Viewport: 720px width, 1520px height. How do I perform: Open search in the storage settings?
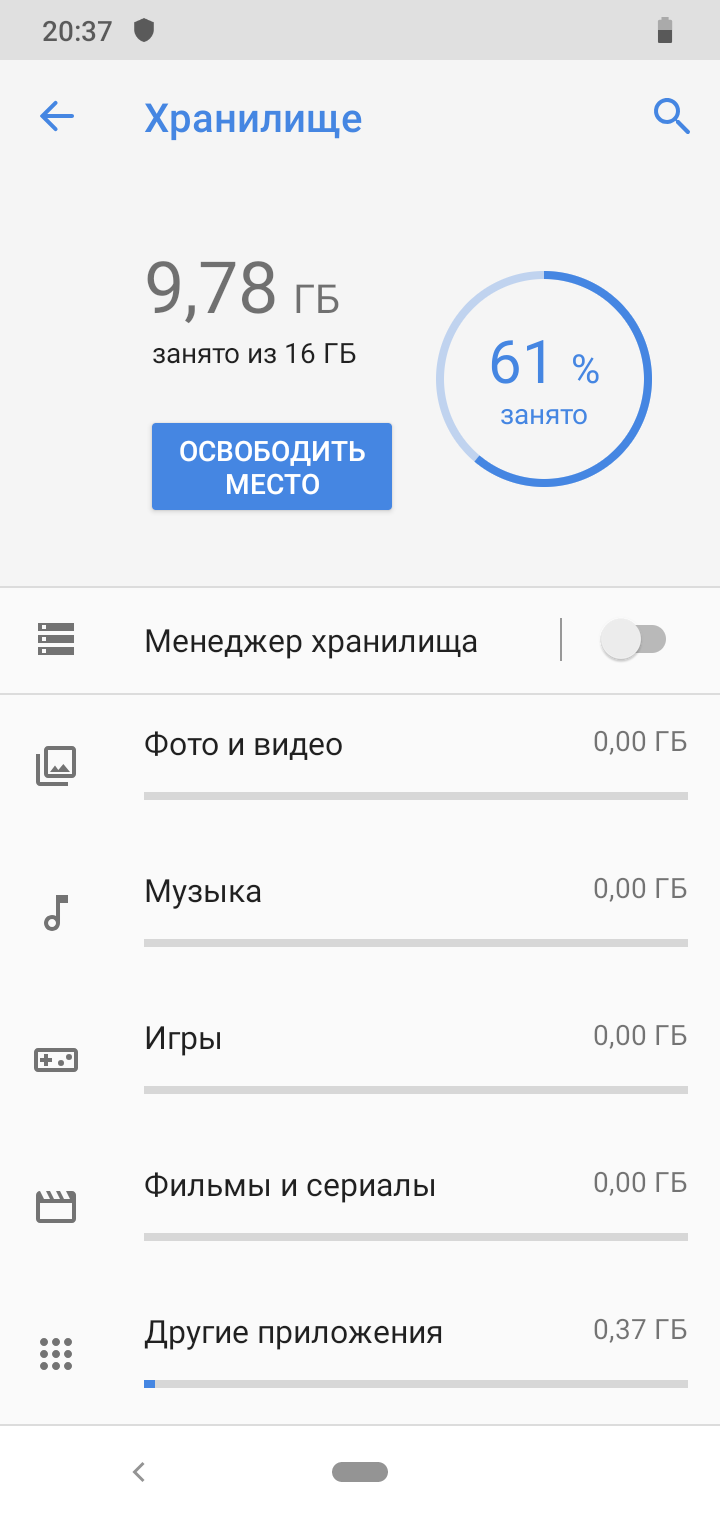671,117
